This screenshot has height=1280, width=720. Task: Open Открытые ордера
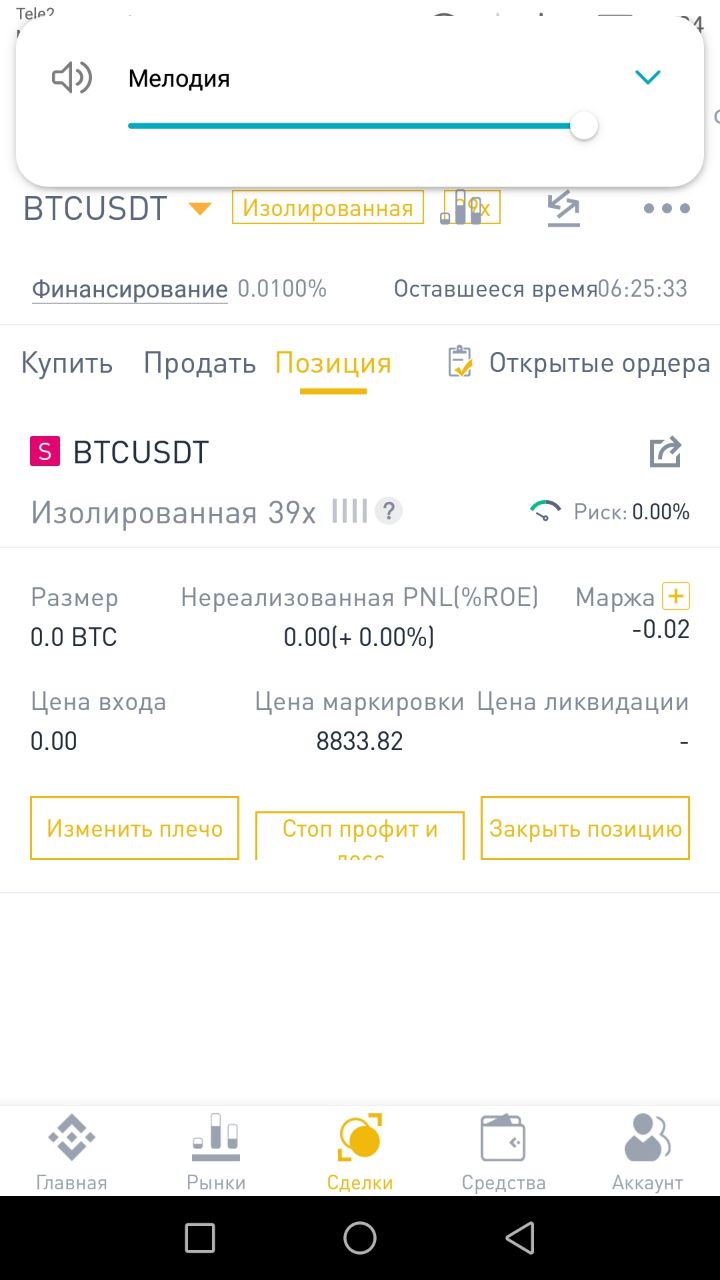[x=579, y=363]
